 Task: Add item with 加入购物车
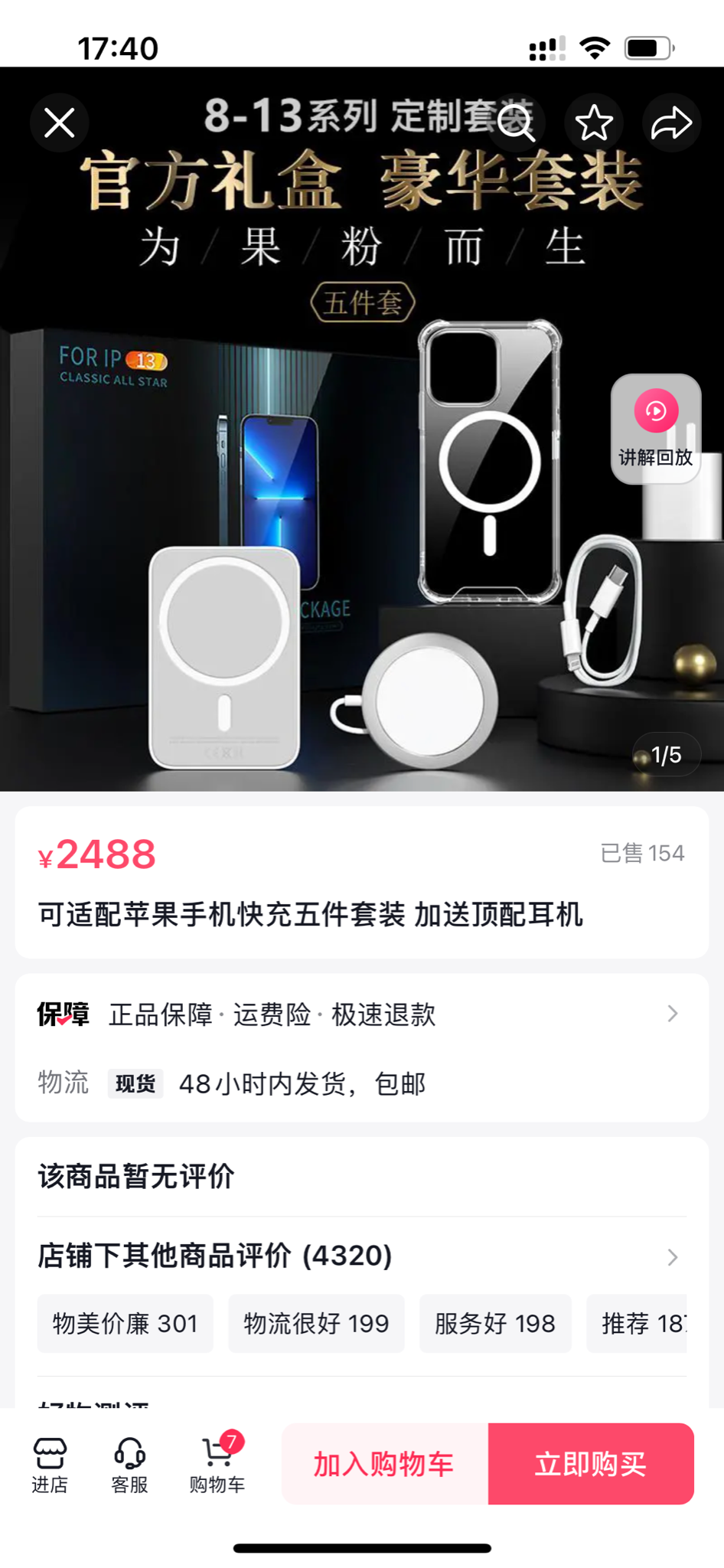(384, 1464)
